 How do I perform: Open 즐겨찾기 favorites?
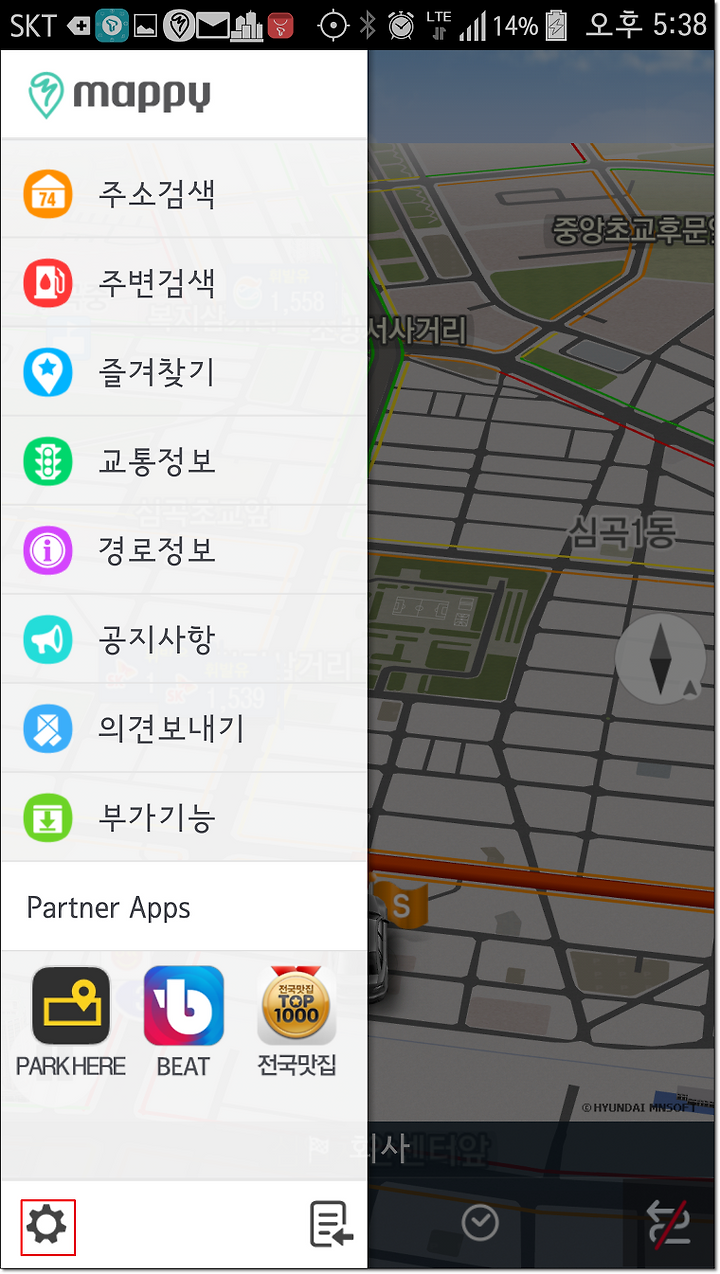click(x=184, y=372)
